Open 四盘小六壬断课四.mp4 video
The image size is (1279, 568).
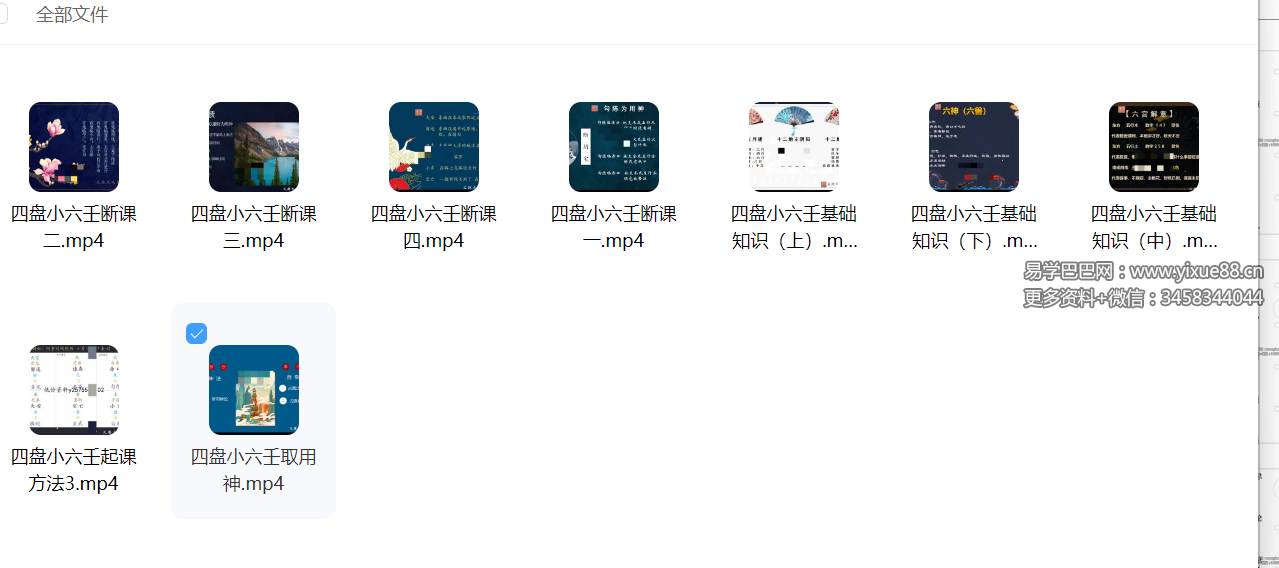point(434,147)
